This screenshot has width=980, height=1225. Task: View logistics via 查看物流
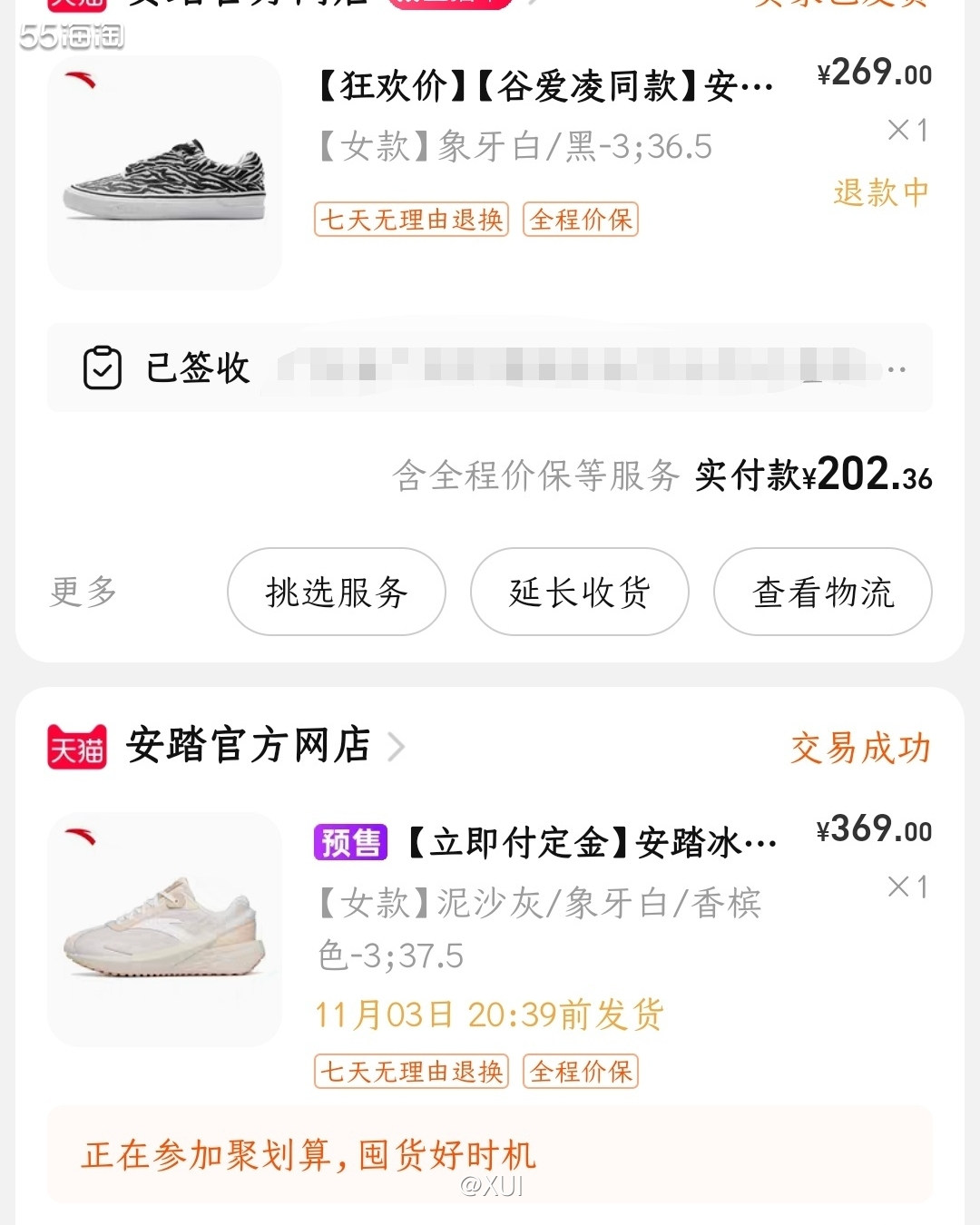[x=822, y=592]
